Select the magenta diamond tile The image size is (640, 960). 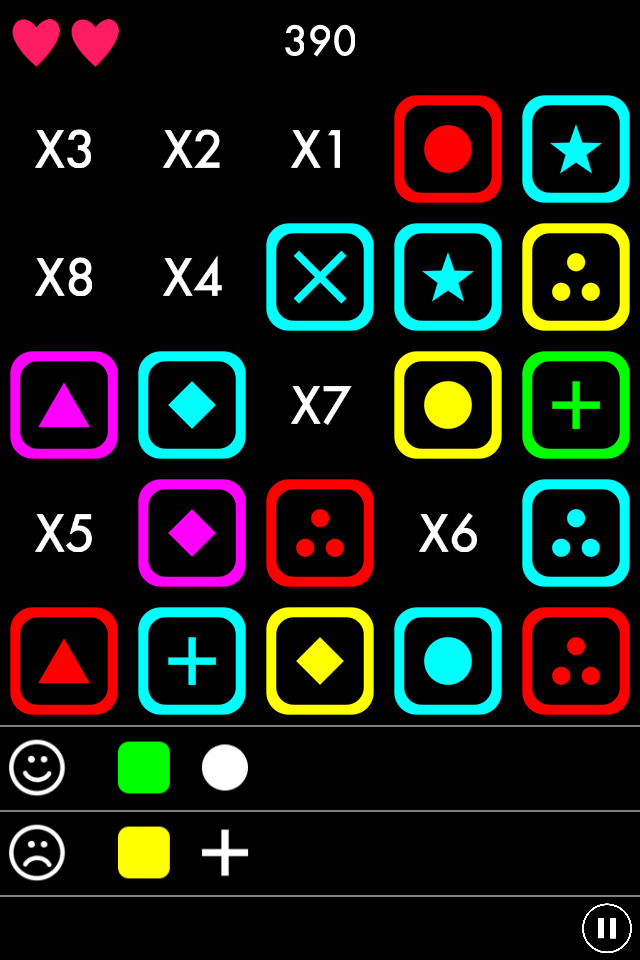(192, 533)
